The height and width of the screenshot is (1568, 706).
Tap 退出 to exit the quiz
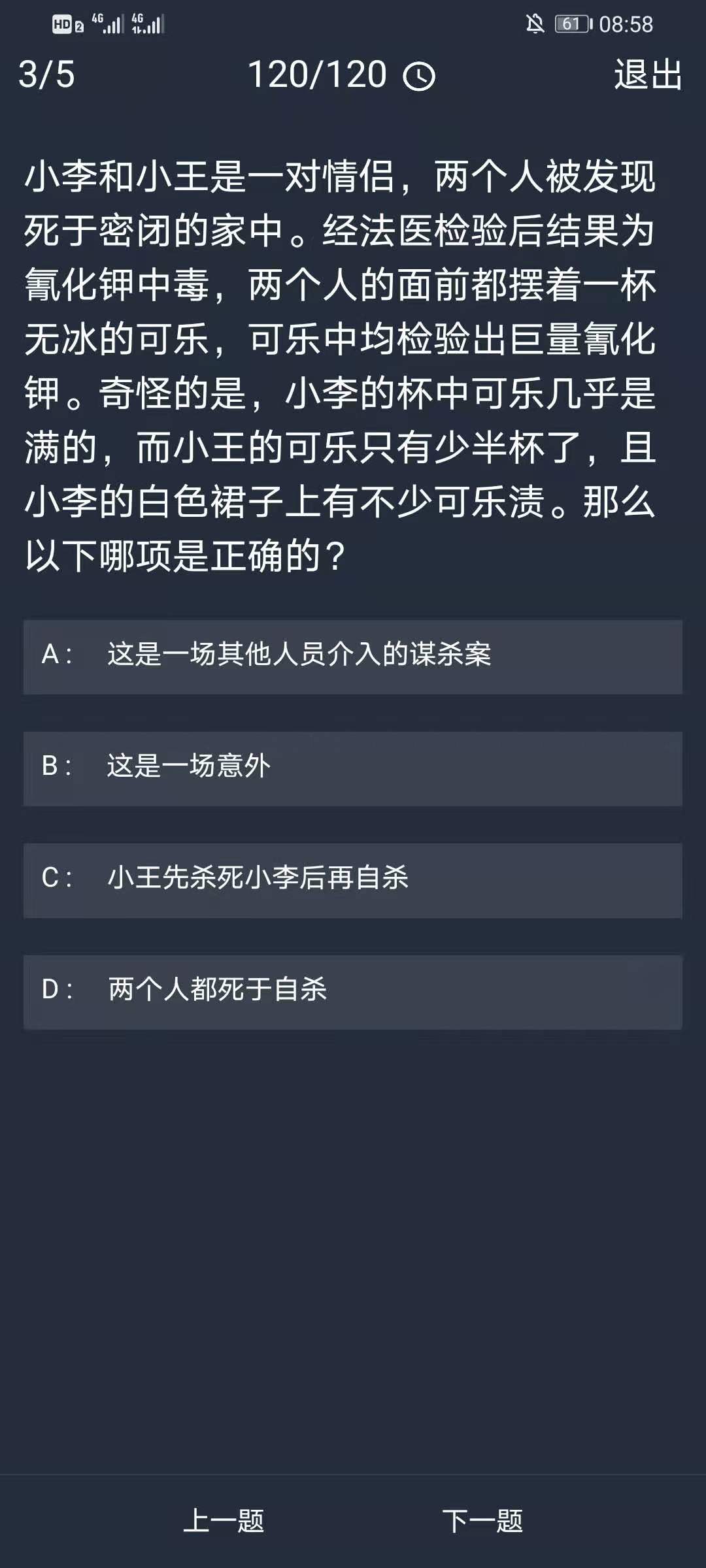point(648,74)
